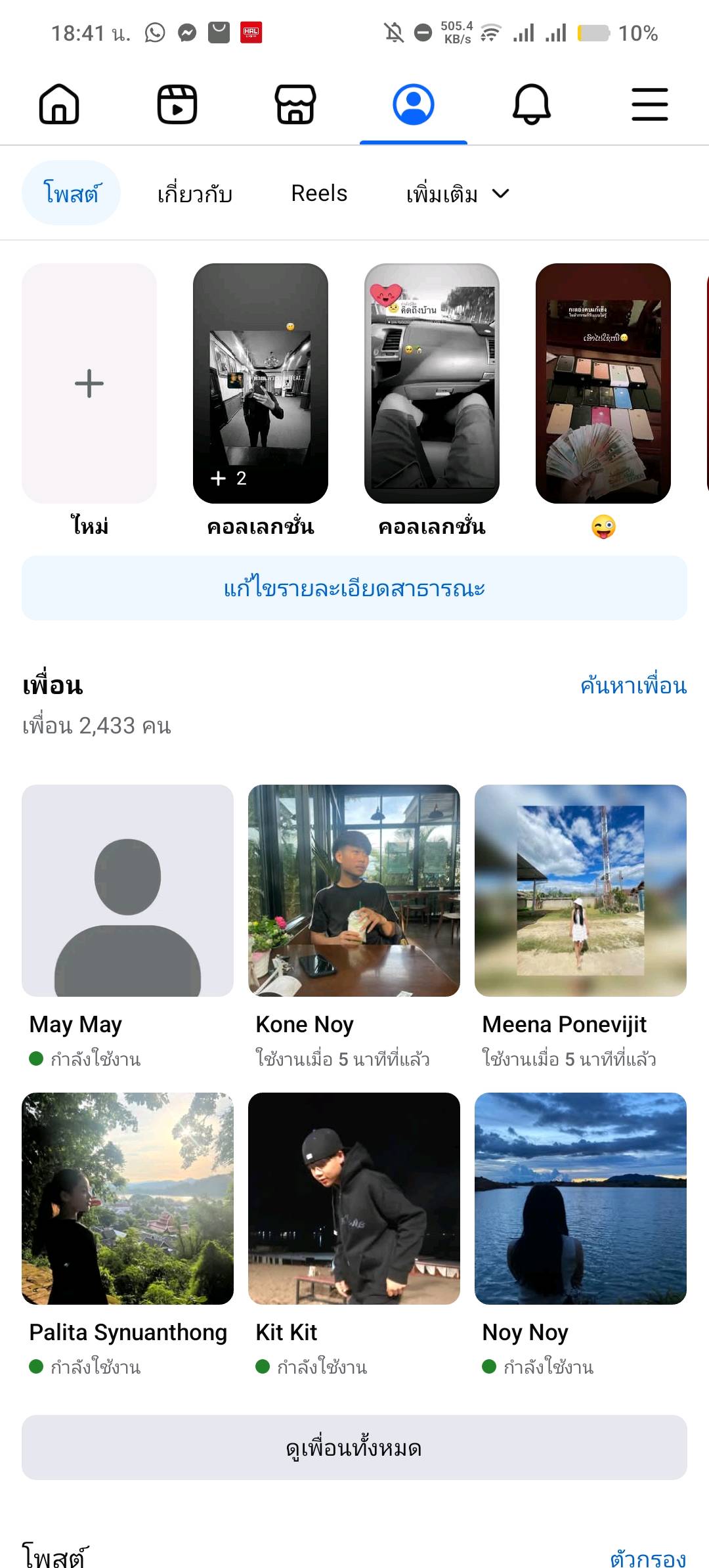709x1568 pixels.
Task: Switch to the Marketplace tab
Action: pos(295,104)
